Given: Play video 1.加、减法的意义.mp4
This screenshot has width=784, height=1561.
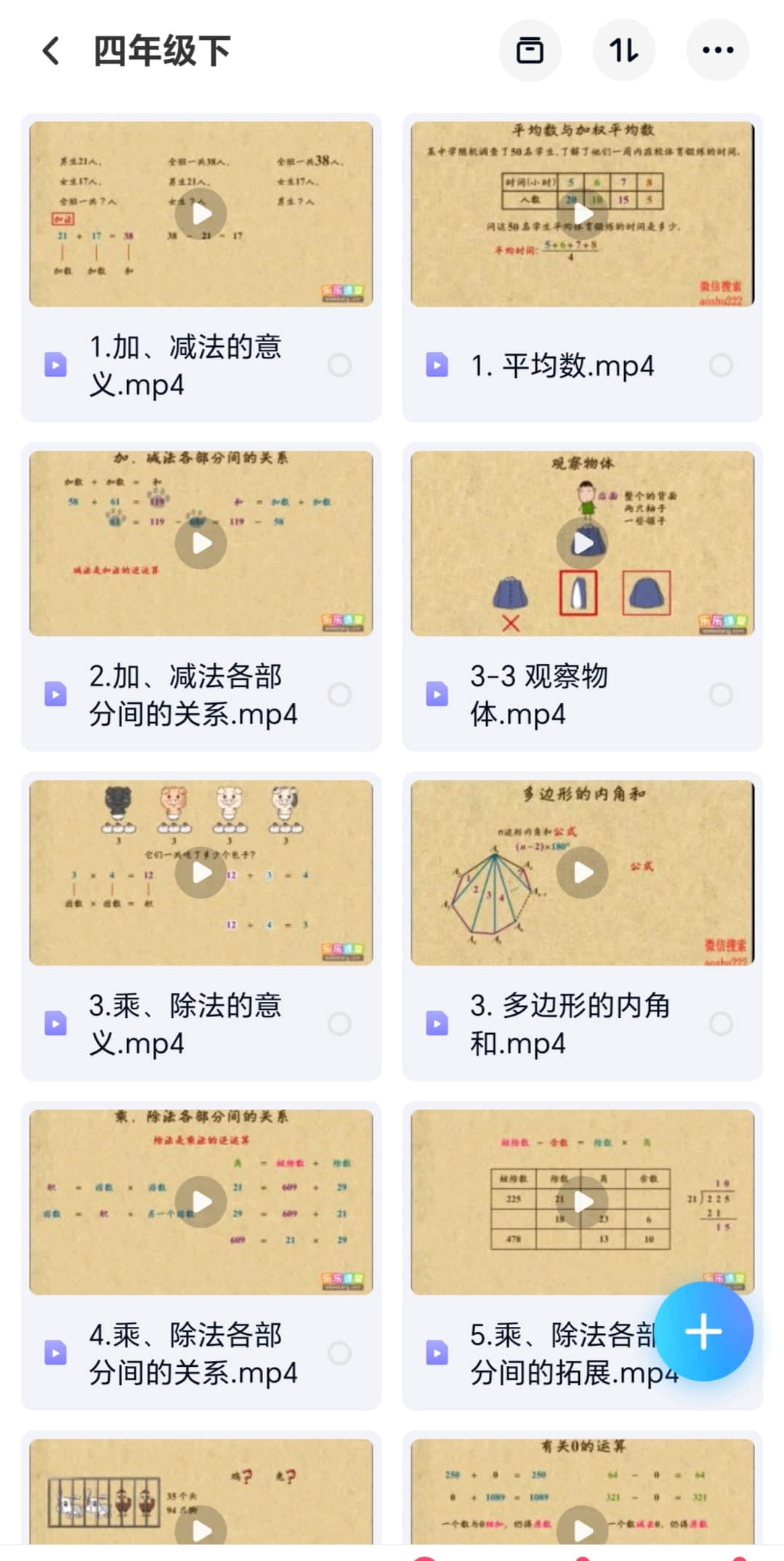Looking at the screenshot, I should pos(201,214).
